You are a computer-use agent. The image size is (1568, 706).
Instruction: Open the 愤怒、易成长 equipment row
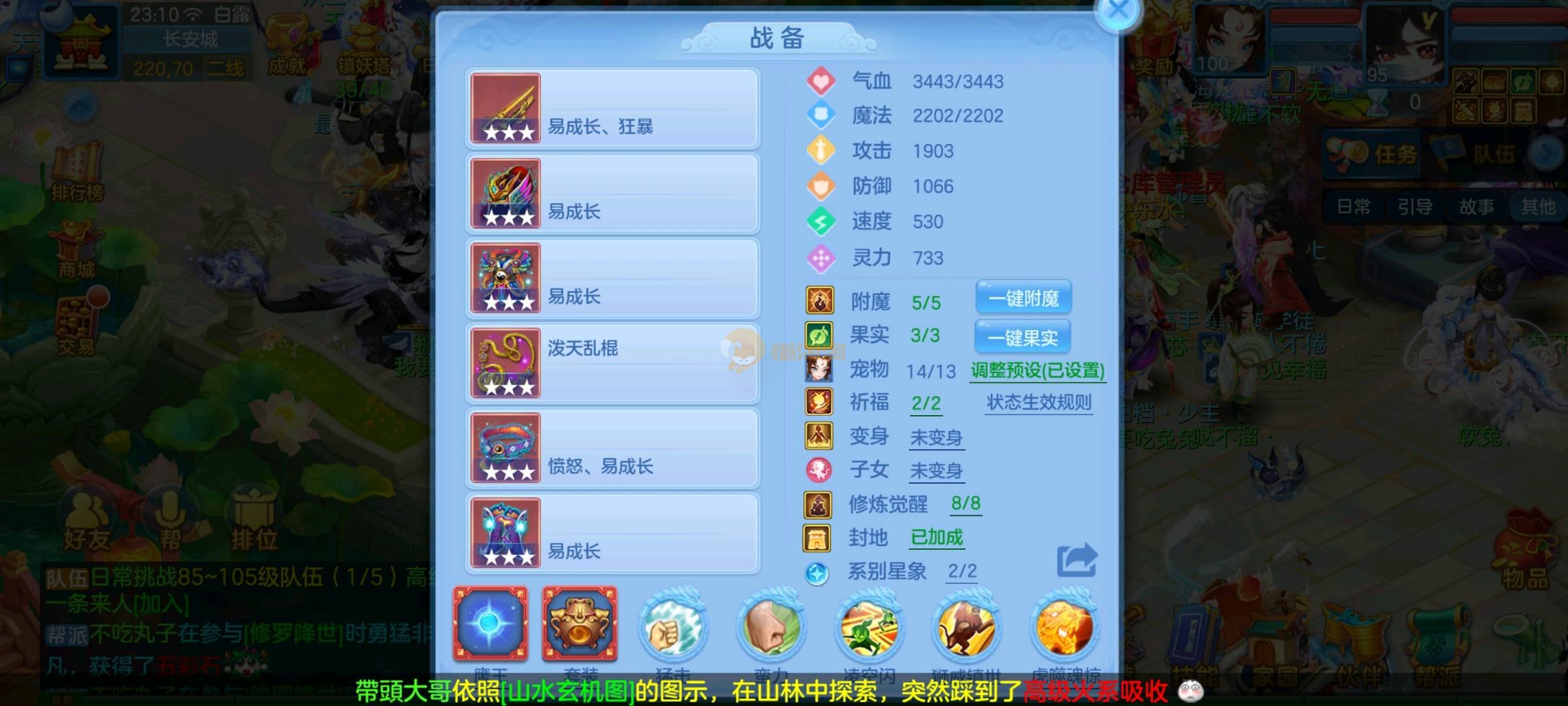pos(613,448)
